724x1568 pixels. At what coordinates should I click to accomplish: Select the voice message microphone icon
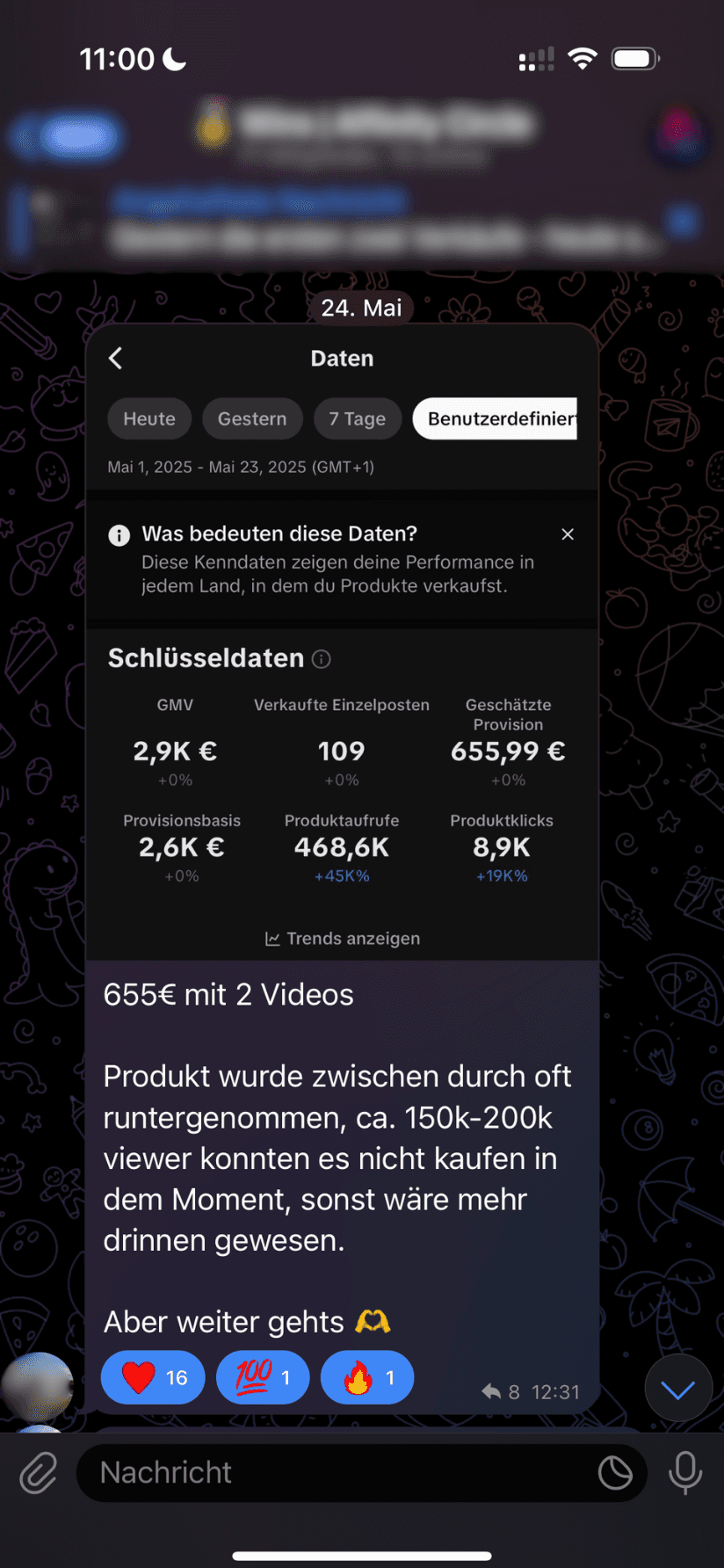[x=684, y=1472]
